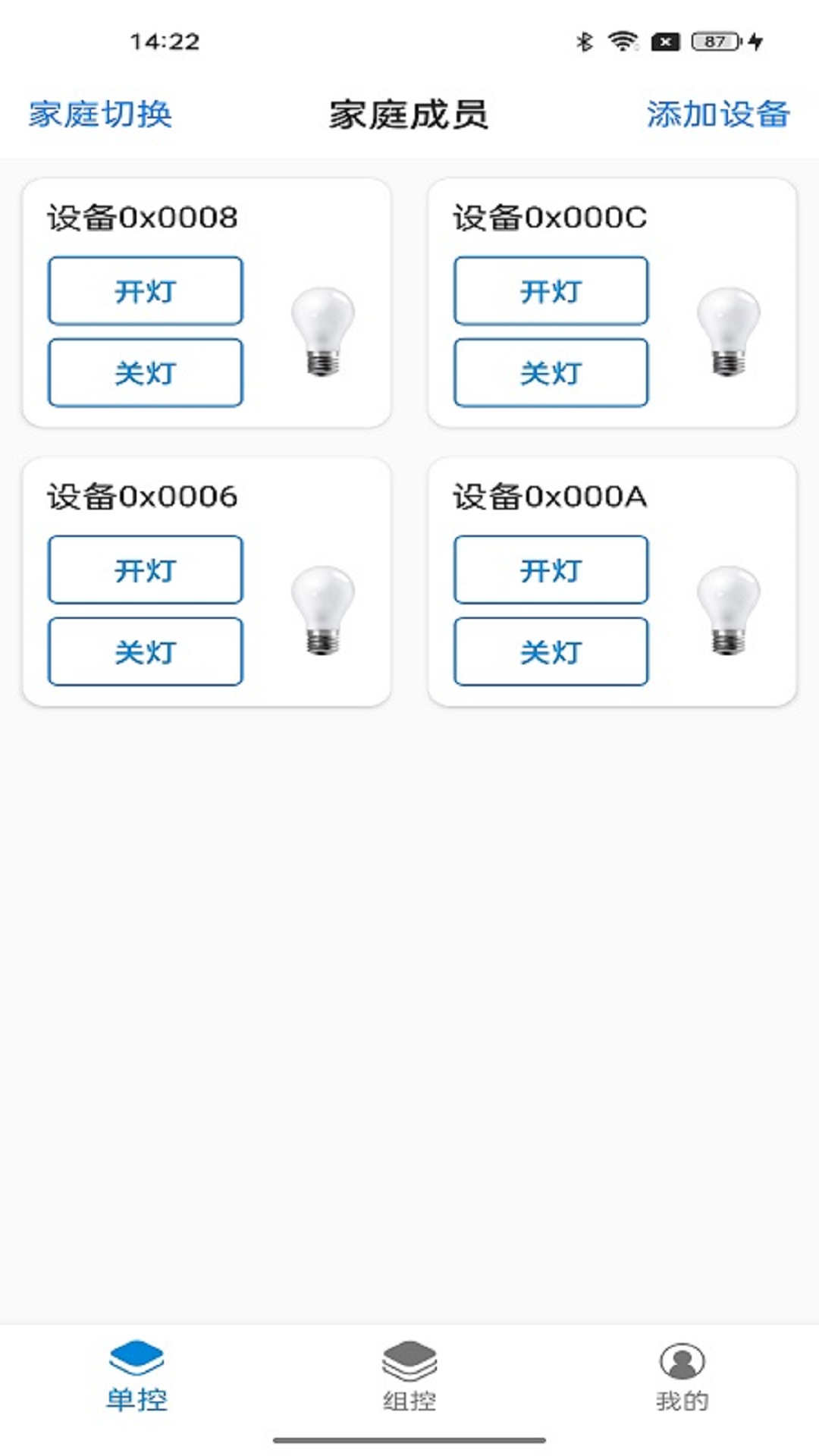Tap 添加设备 to add a device
This screenshot has width=819, height=1456.
(x=717, y=115)
